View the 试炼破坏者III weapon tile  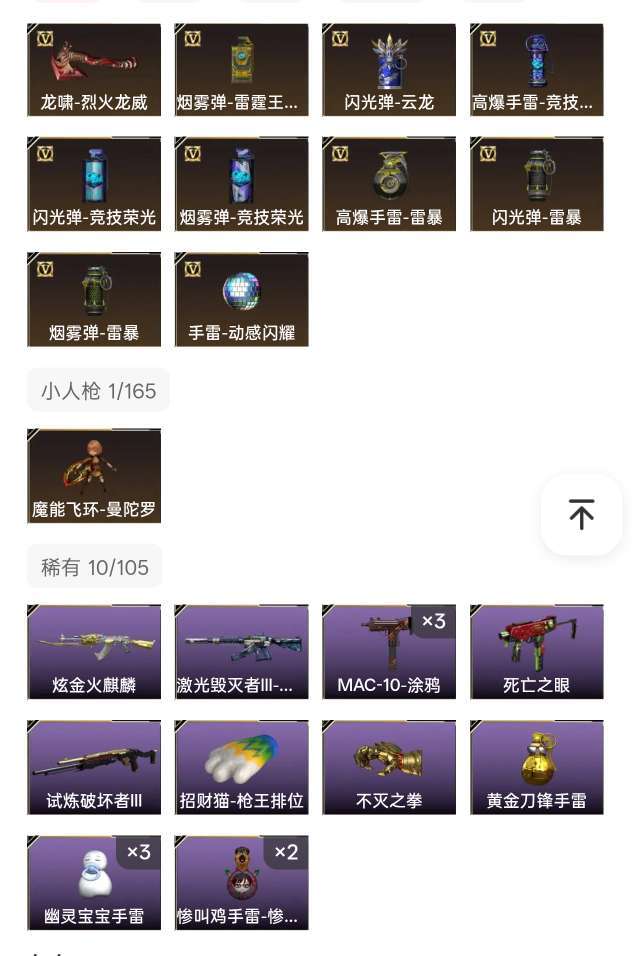point(94,767)
